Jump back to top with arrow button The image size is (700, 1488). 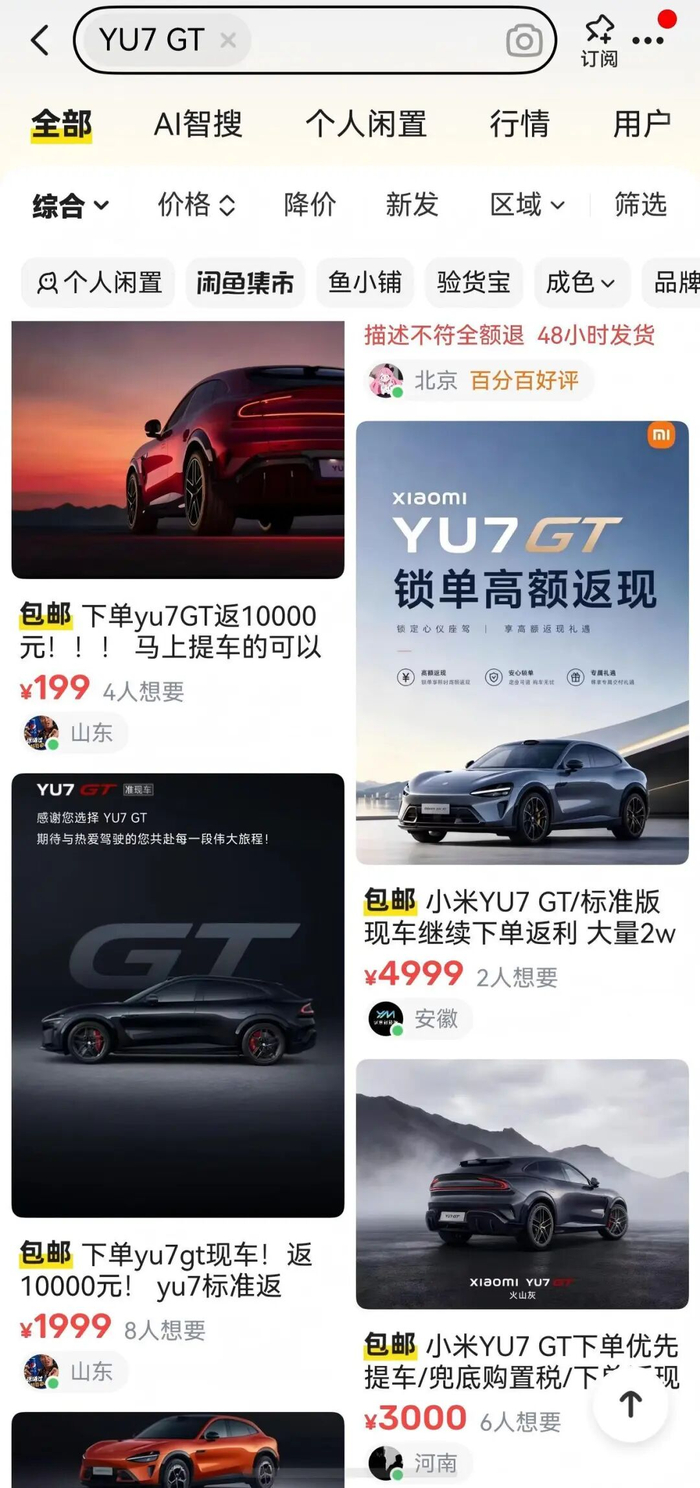coord(630,1404)
